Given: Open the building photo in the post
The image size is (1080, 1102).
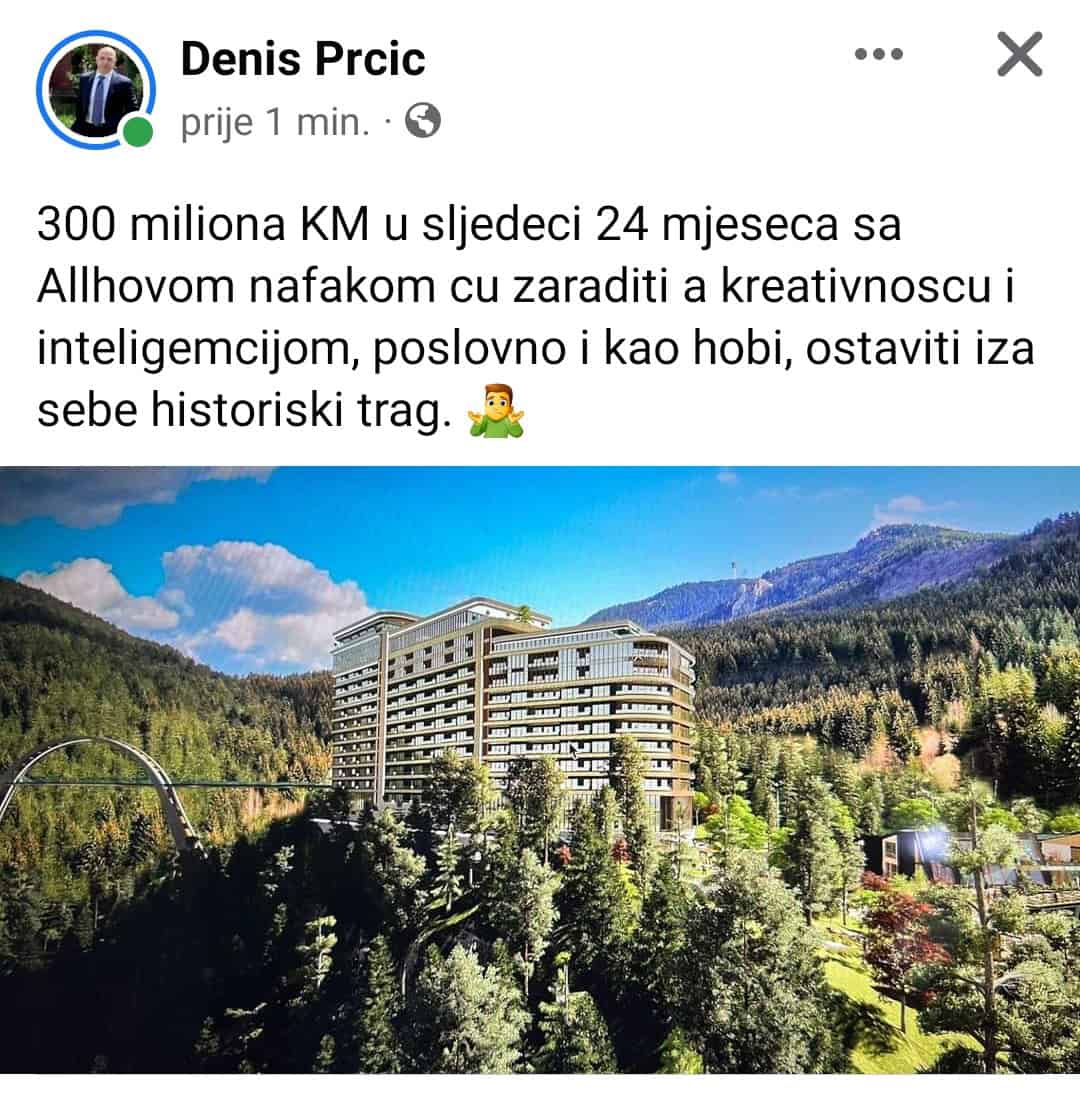Looking at the screenshot, I should tap(540, 770).
